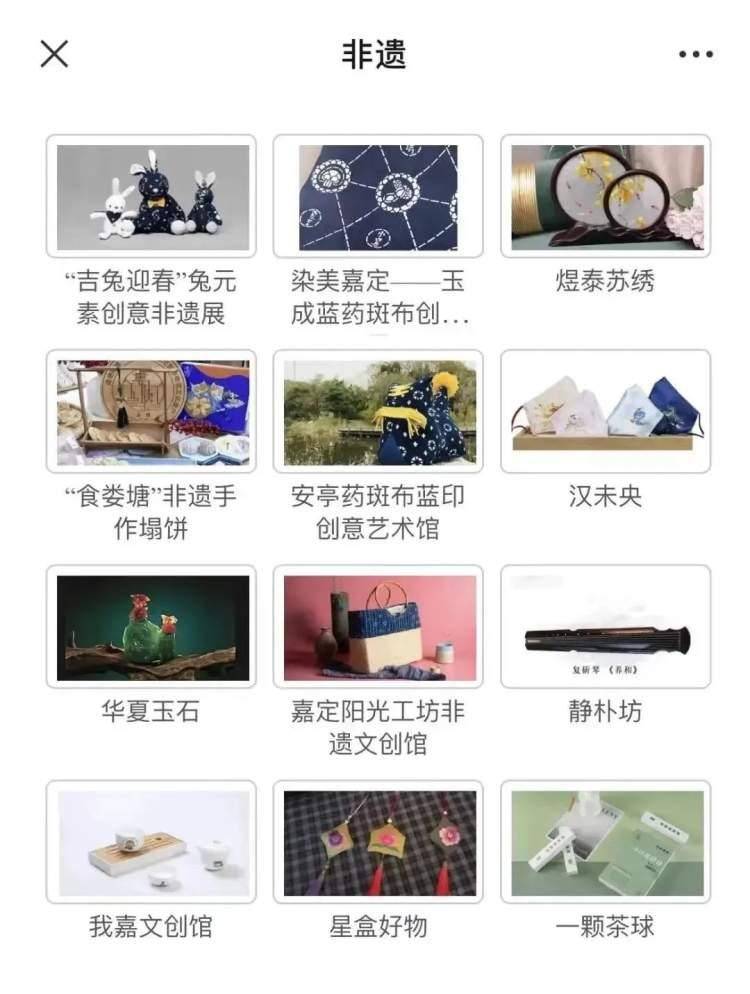Image resolution: width=750 pixels, height=994 pixels.
Task: Close the 非遗 page
Action: (54, 54)
